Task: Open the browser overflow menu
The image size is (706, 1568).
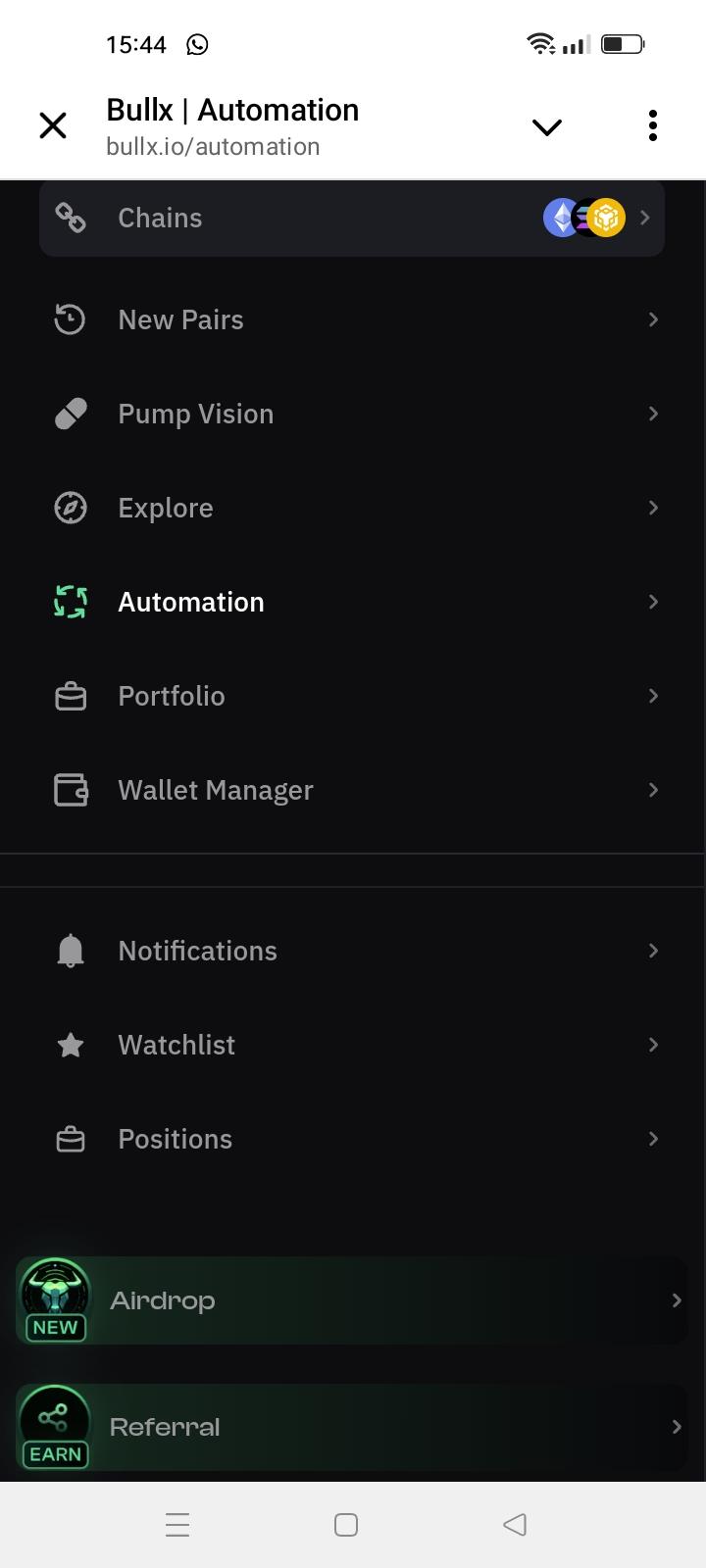Action: pyautogui.click(x=653, y=125)
